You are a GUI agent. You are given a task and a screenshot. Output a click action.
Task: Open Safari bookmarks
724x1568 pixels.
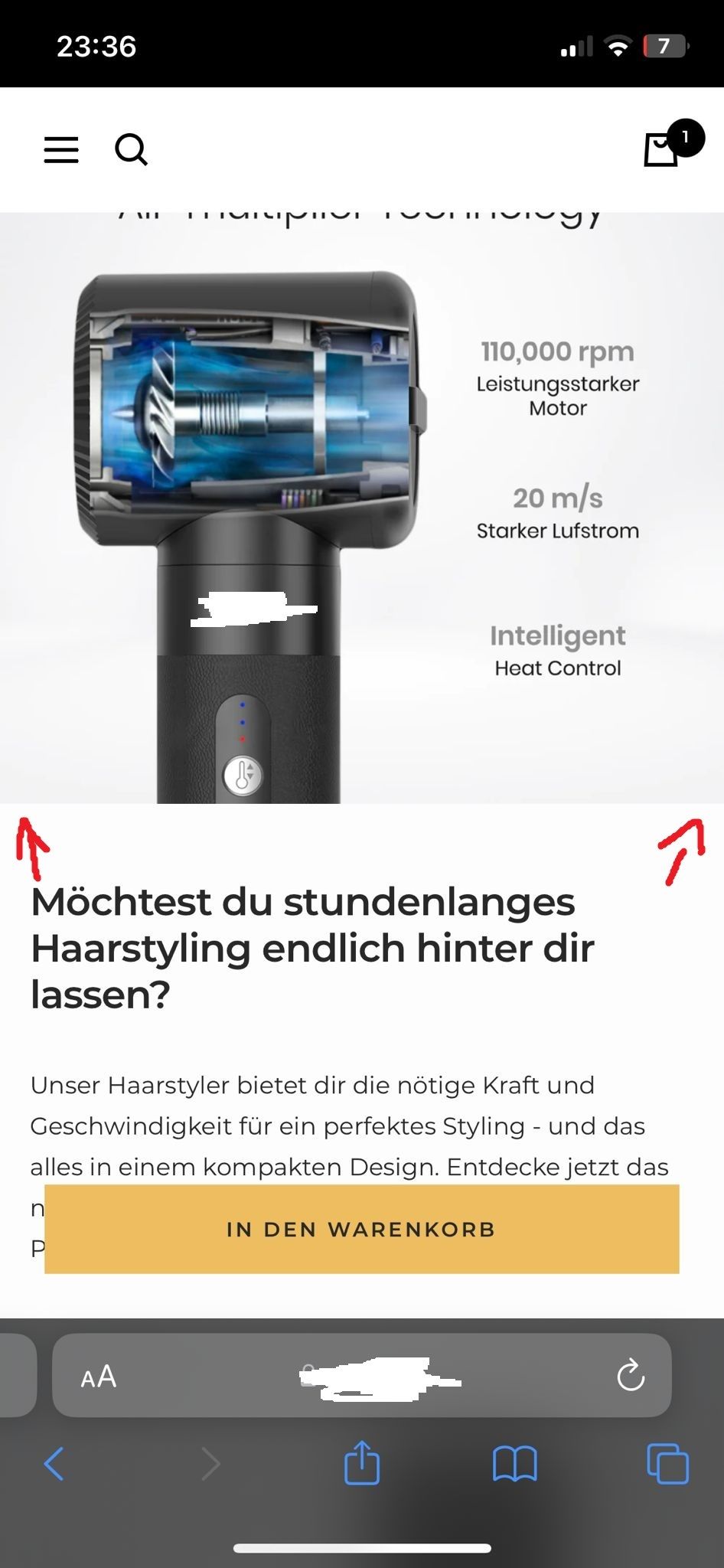point(514,1464)
